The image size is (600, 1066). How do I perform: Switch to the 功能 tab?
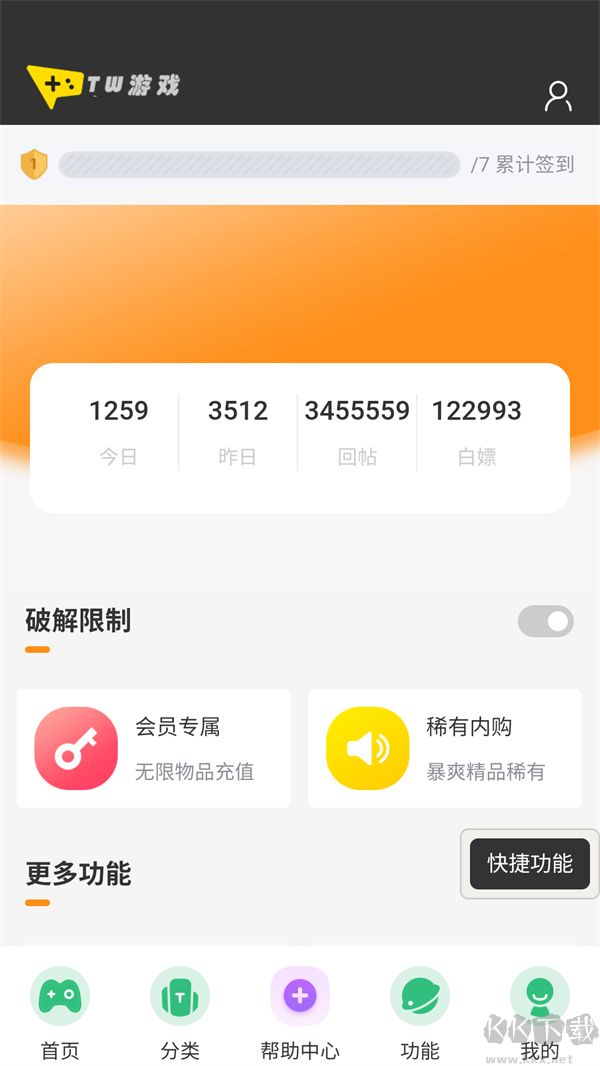tap(420, 1012)
